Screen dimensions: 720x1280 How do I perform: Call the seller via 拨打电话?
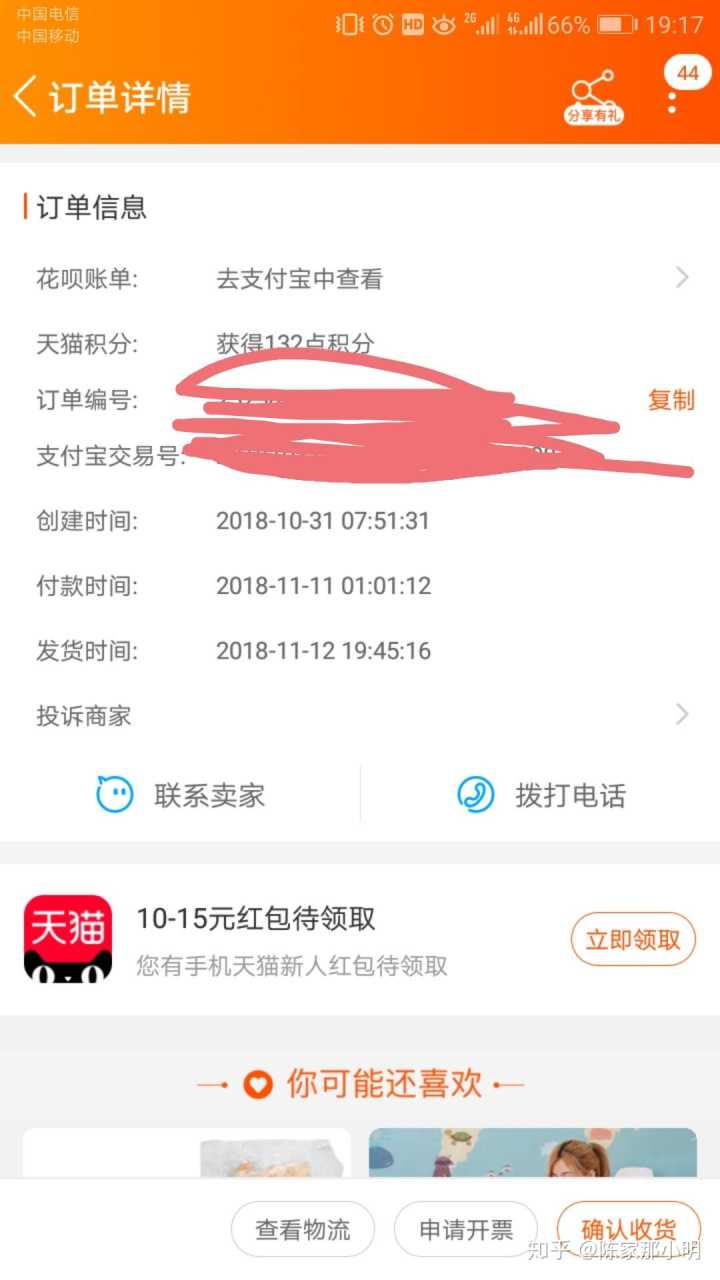point(541,796)
